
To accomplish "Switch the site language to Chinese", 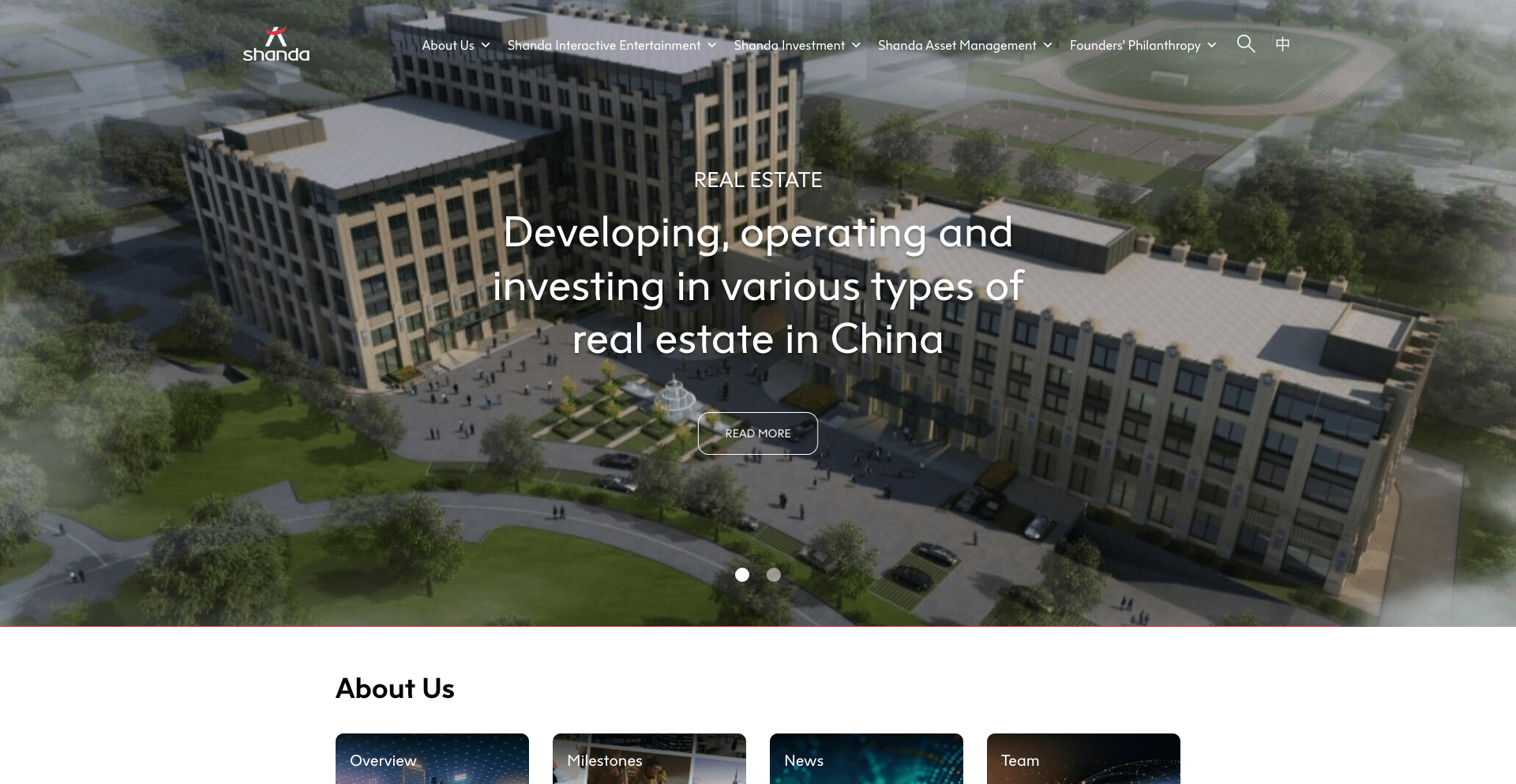I will [x=1282, y=44].
